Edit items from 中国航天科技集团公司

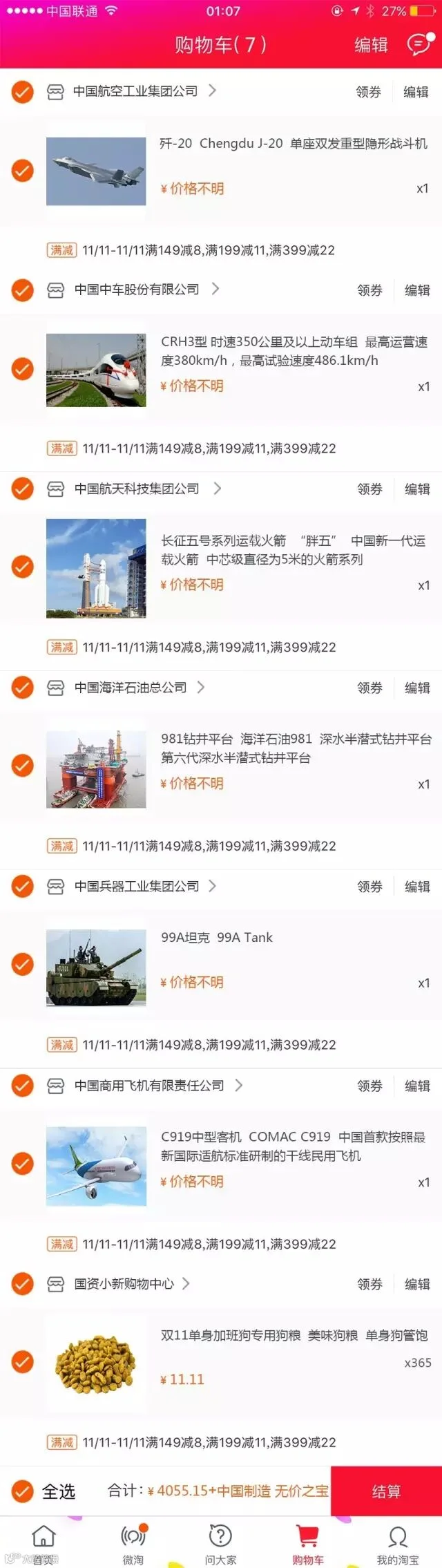(417, 489)
